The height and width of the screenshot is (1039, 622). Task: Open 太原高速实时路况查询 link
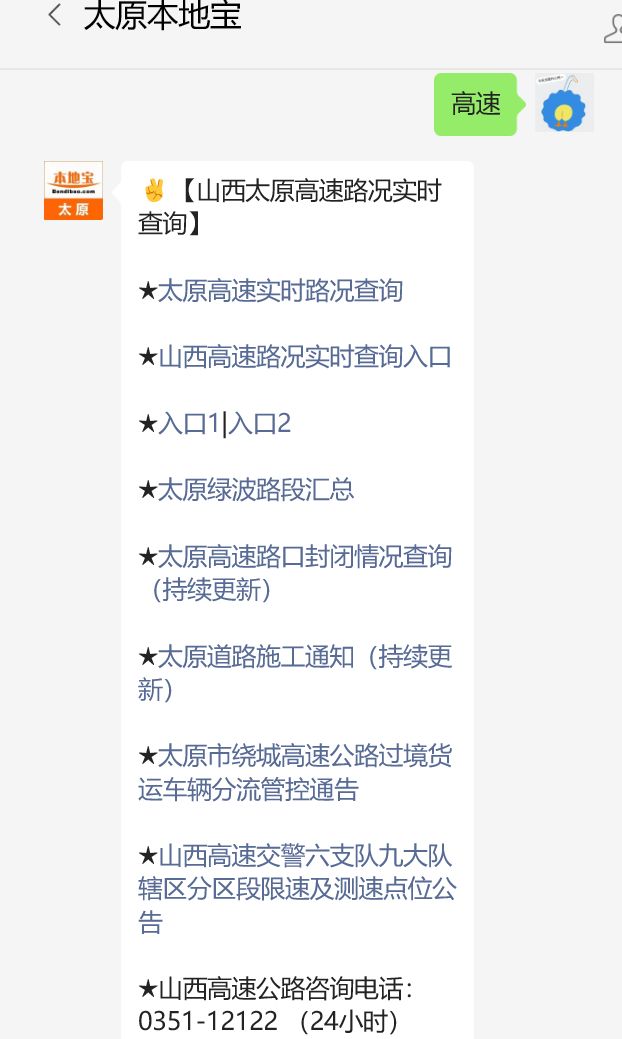pyautogui.click(x=280, y=291)
